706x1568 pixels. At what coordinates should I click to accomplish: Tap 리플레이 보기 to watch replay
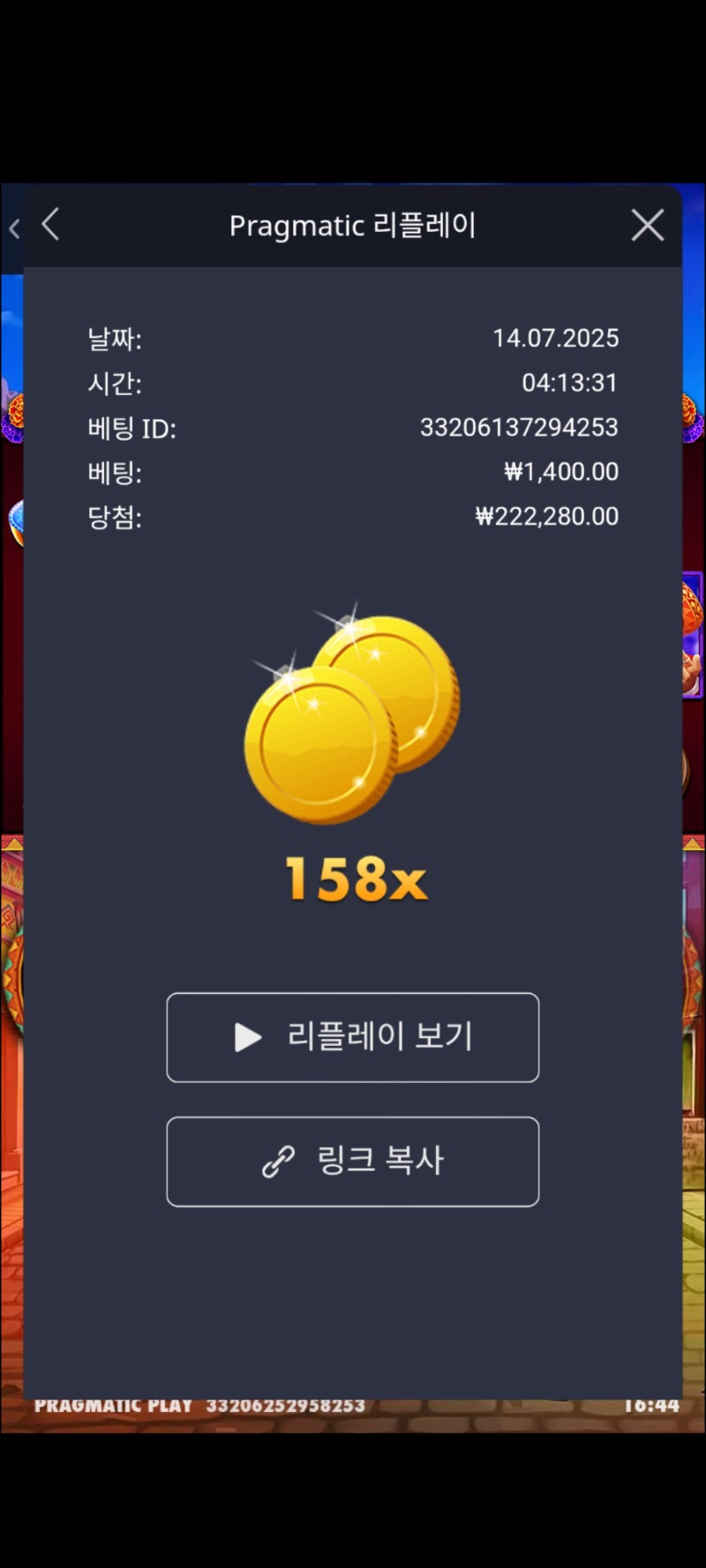(352, 1037)
